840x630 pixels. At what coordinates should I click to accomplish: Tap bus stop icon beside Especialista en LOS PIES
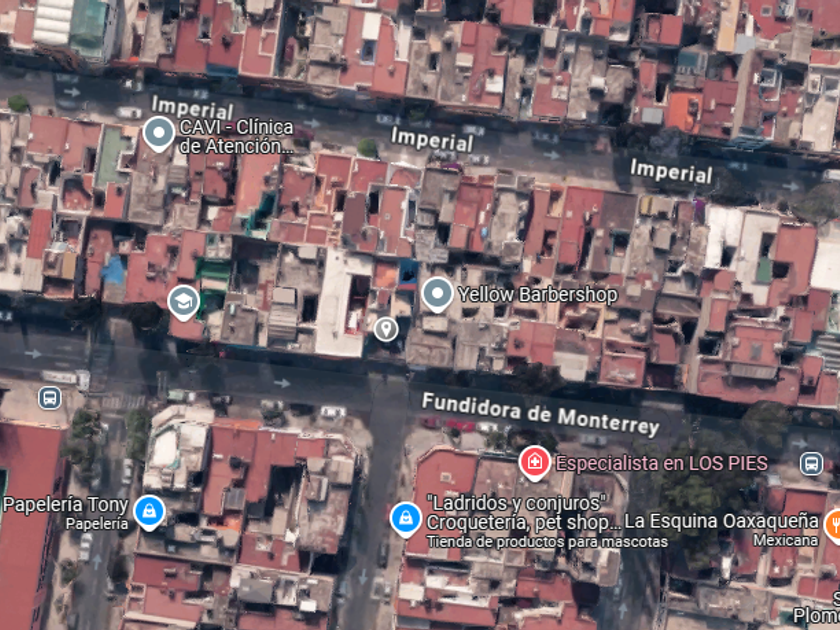click(811, 463)
